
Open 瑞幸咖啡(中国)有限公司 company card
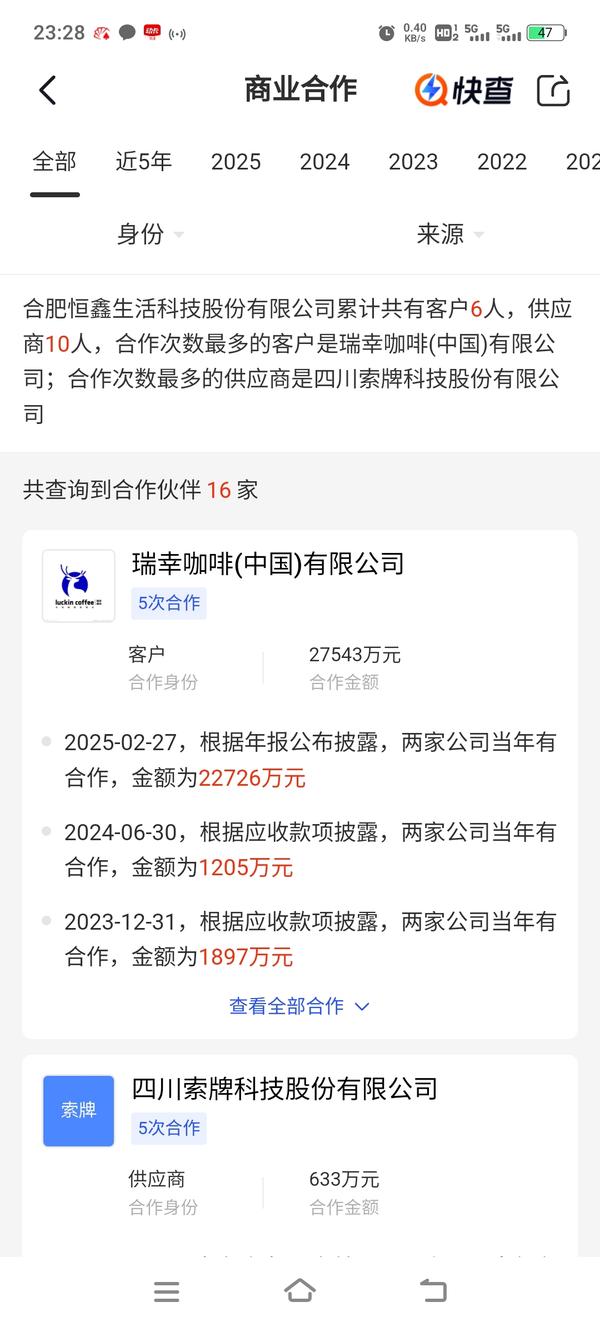[x=268, y=563]
